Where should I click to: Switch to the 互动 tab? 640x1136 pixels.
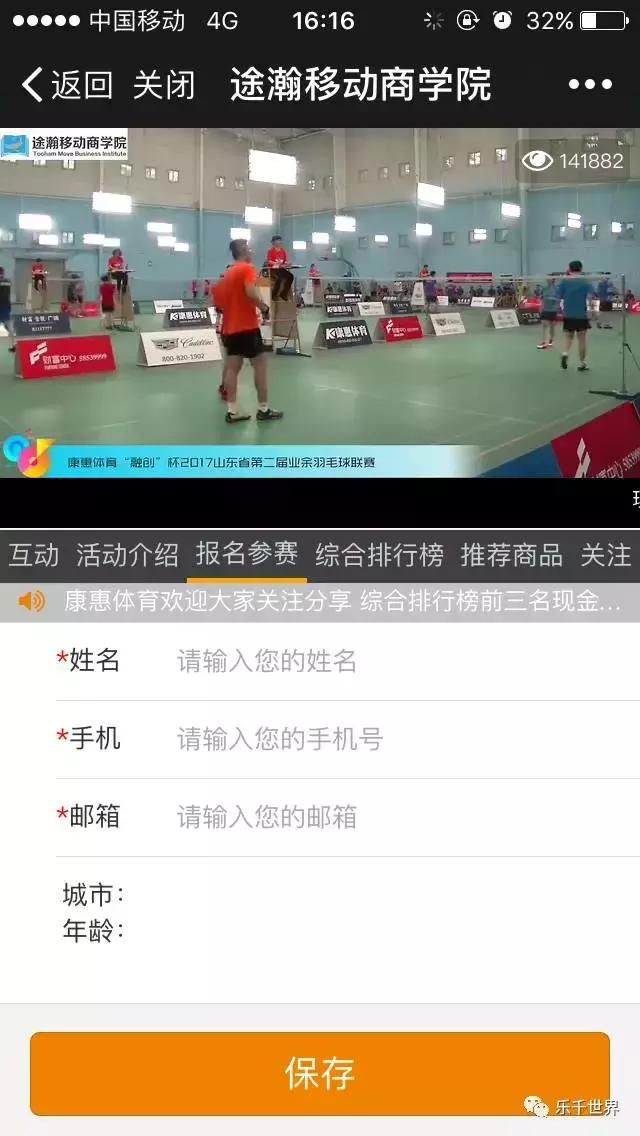click(x=33, y=555)
